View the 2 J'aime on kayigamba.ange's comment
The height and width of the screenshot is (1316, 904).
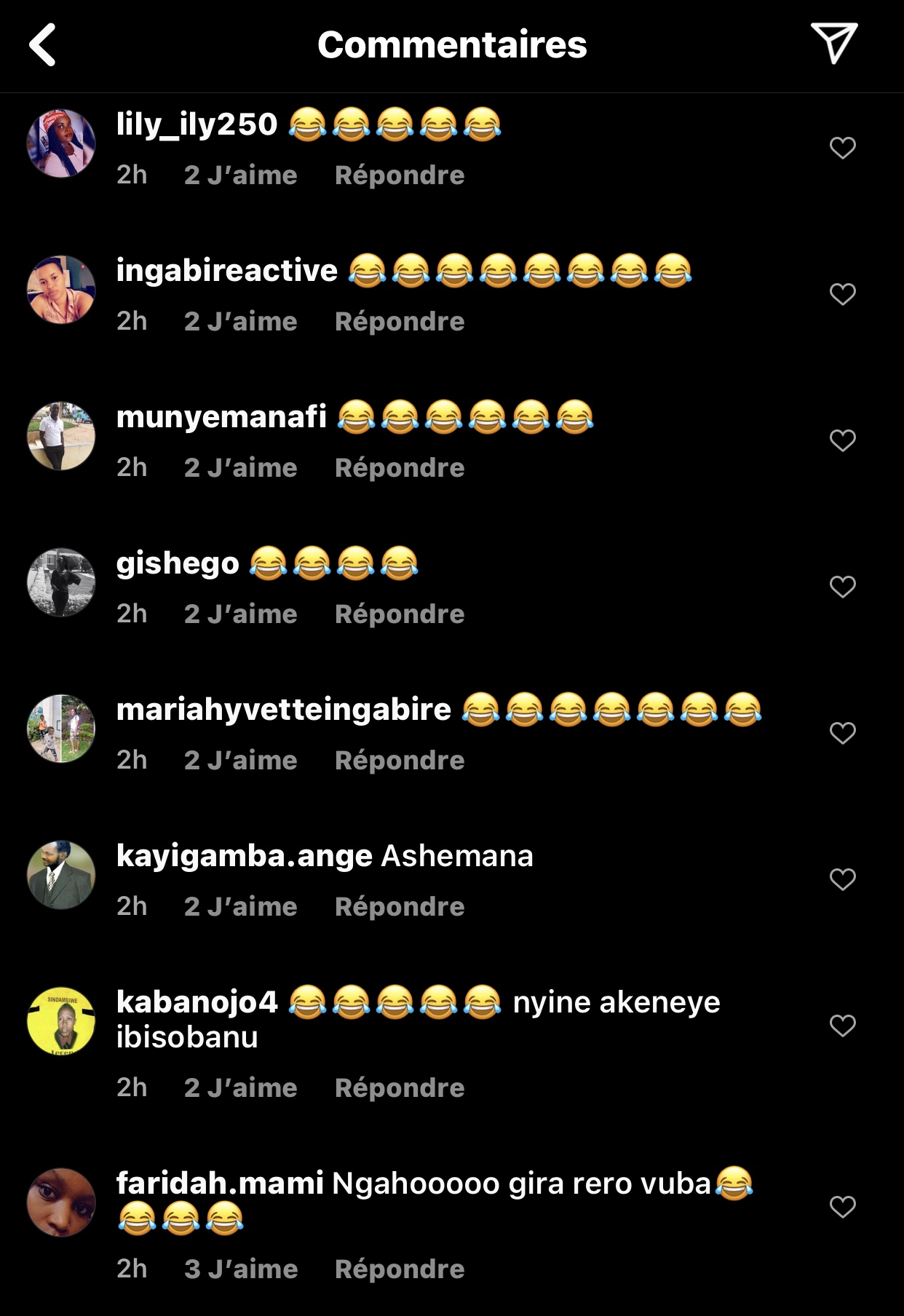(241, 906)
